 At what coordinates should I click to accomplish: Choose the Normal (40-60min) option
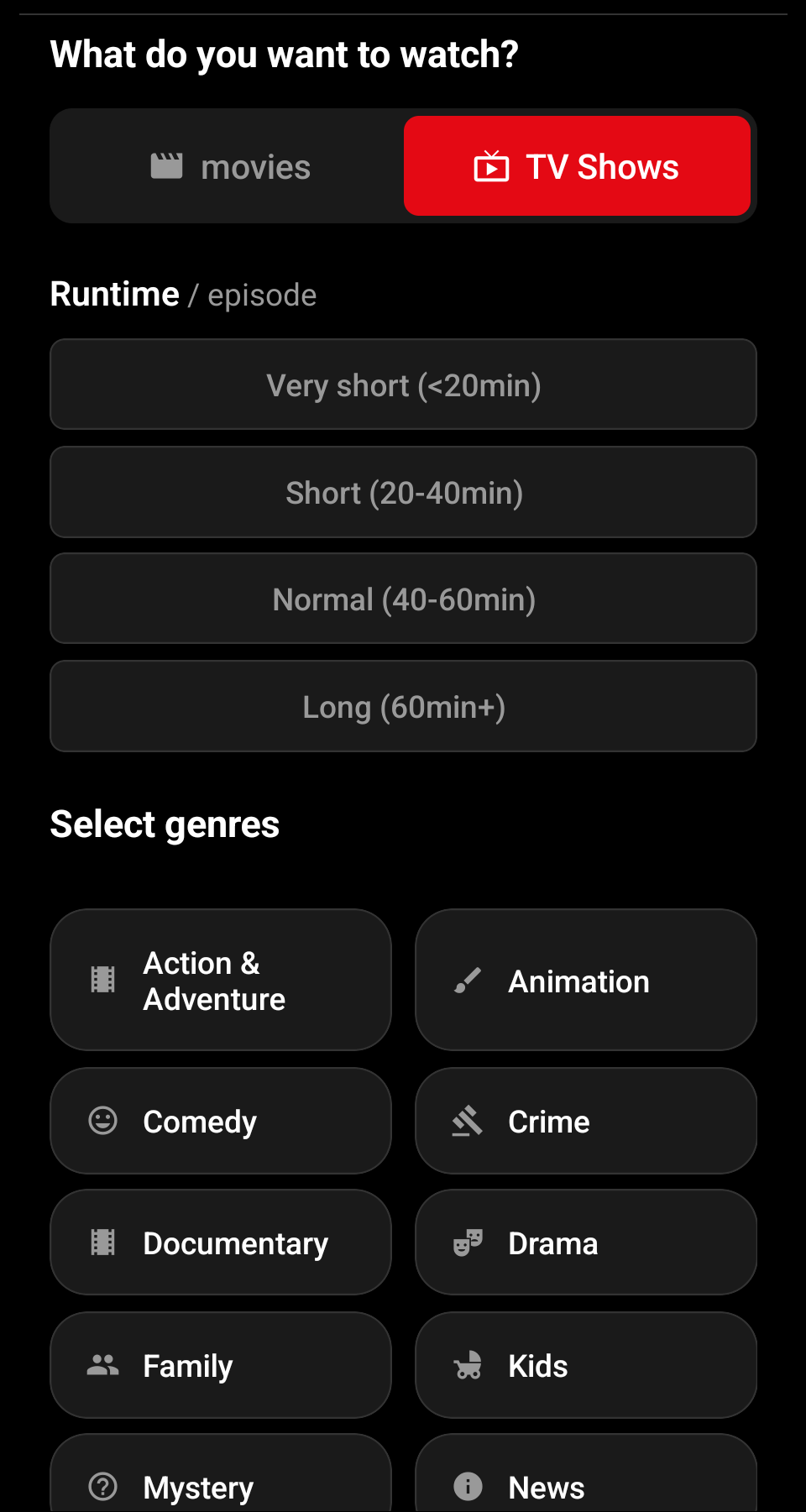click(x=403, y=599)
